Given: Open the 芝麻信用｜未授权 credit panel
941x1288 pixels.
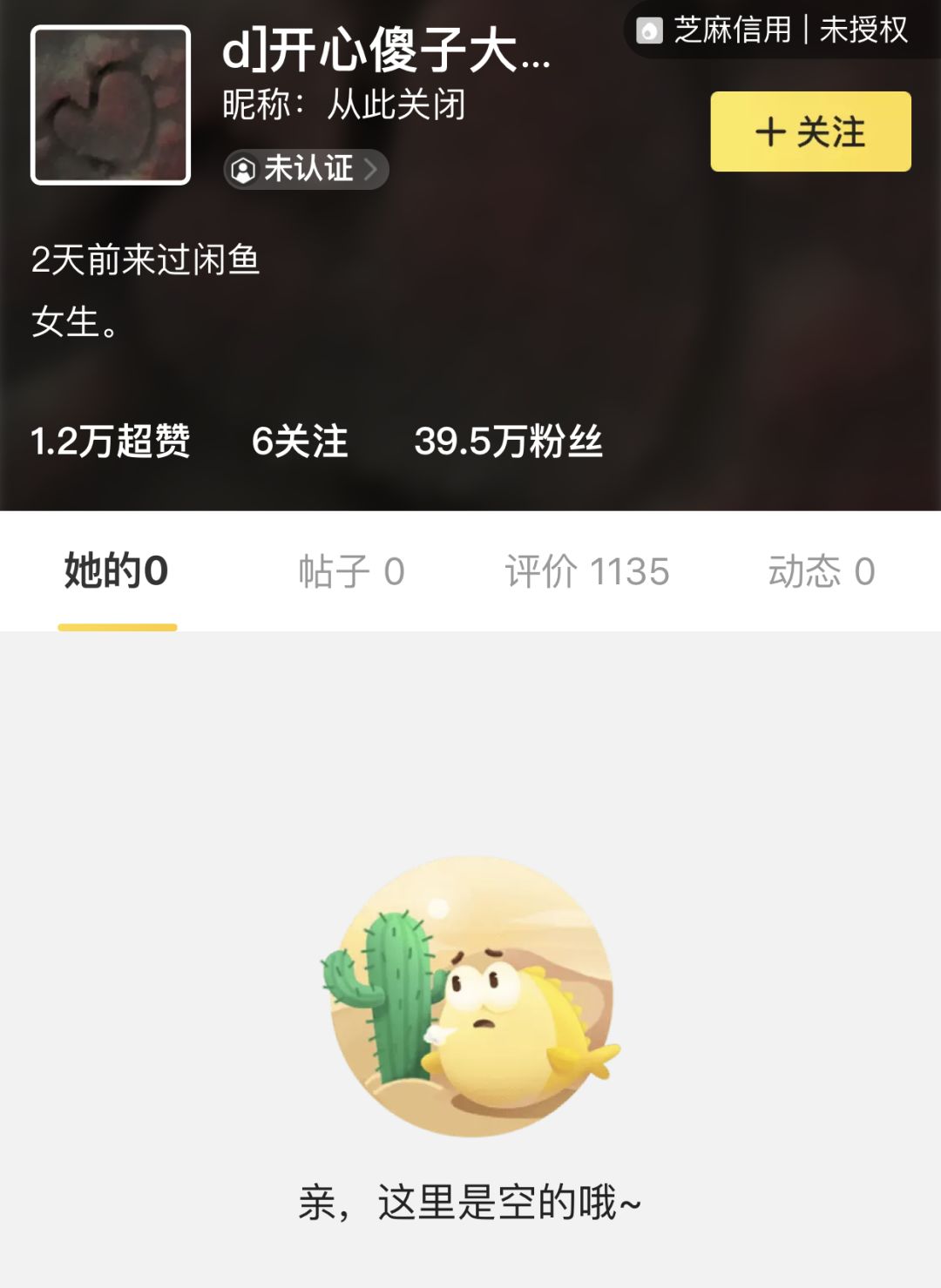Looking at the screenshot, I should click(771, 29).
